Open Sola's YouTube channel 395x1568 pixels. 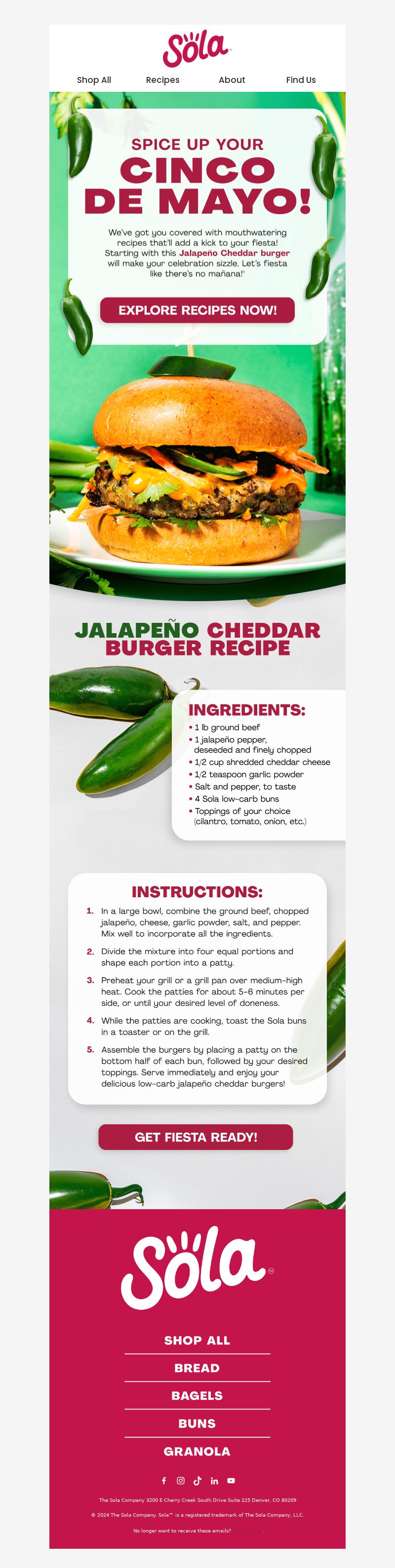(231, 1480)
